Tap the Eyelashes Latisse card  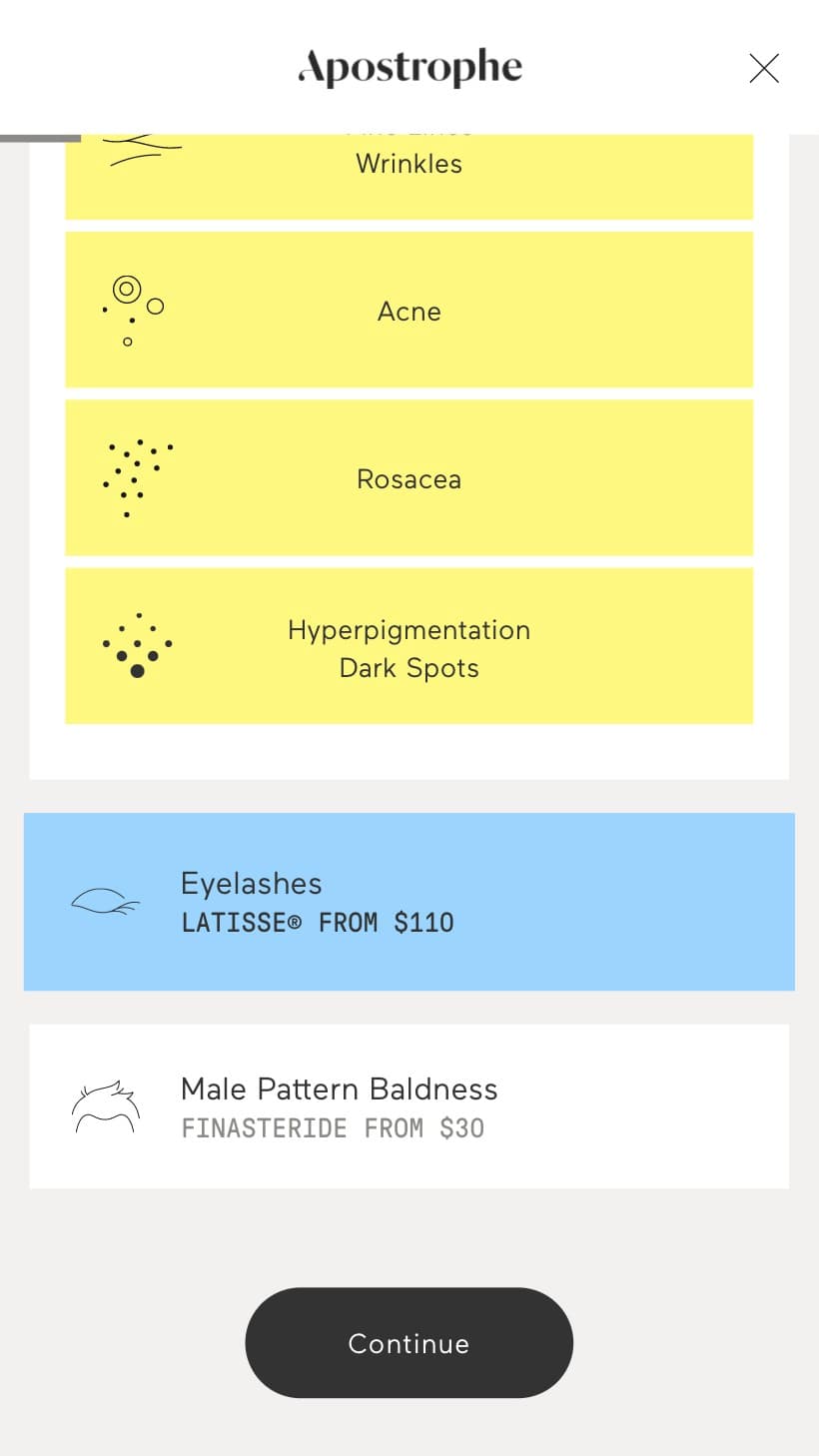(409, 902)
